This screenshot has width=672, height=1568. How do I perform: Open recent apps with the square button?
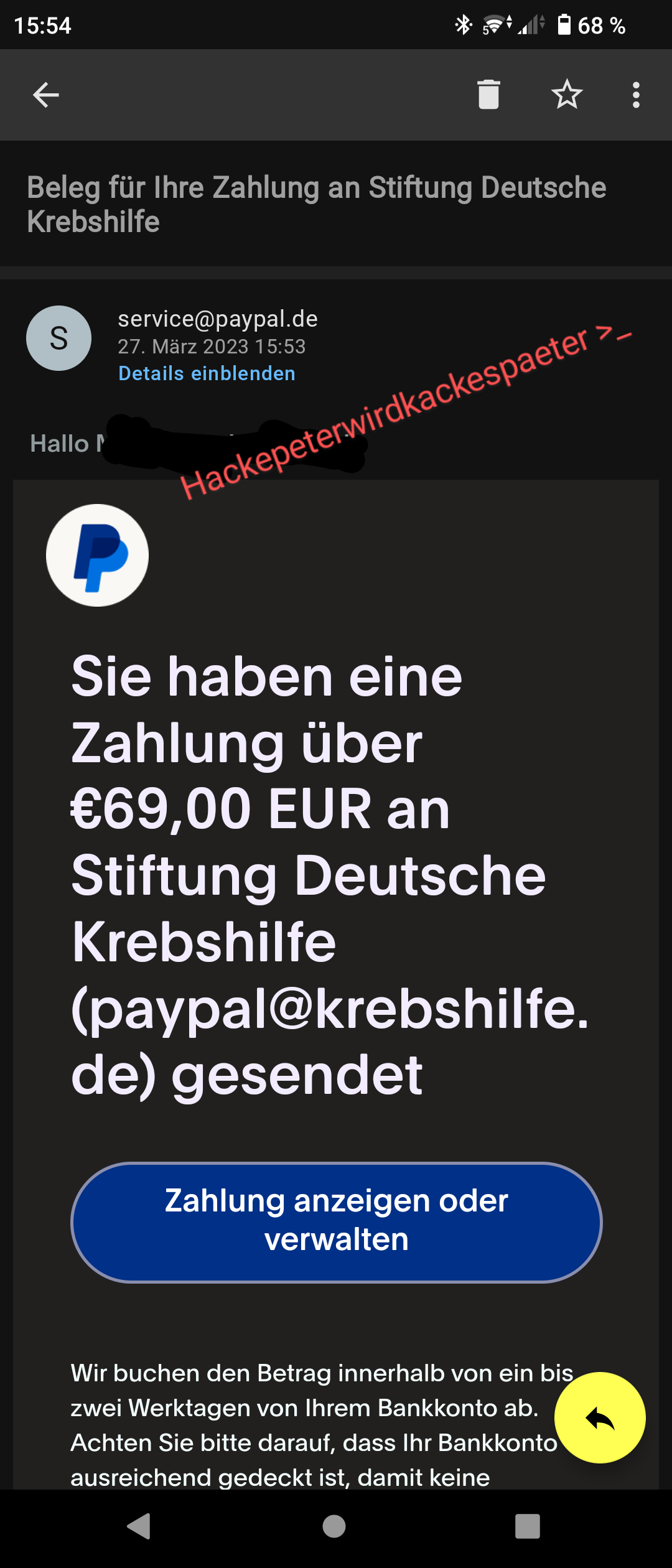tap(527, 1526)
